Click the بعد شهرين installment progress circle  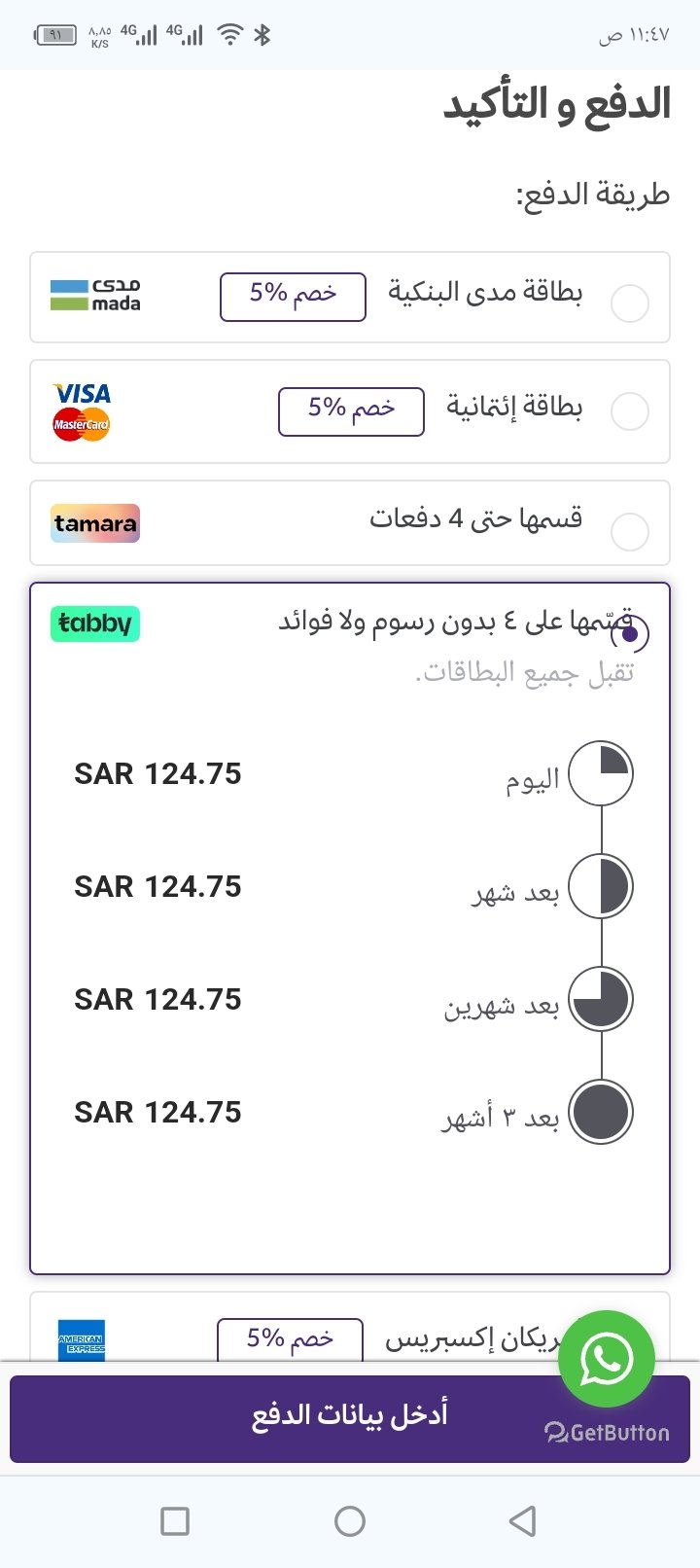602,999
